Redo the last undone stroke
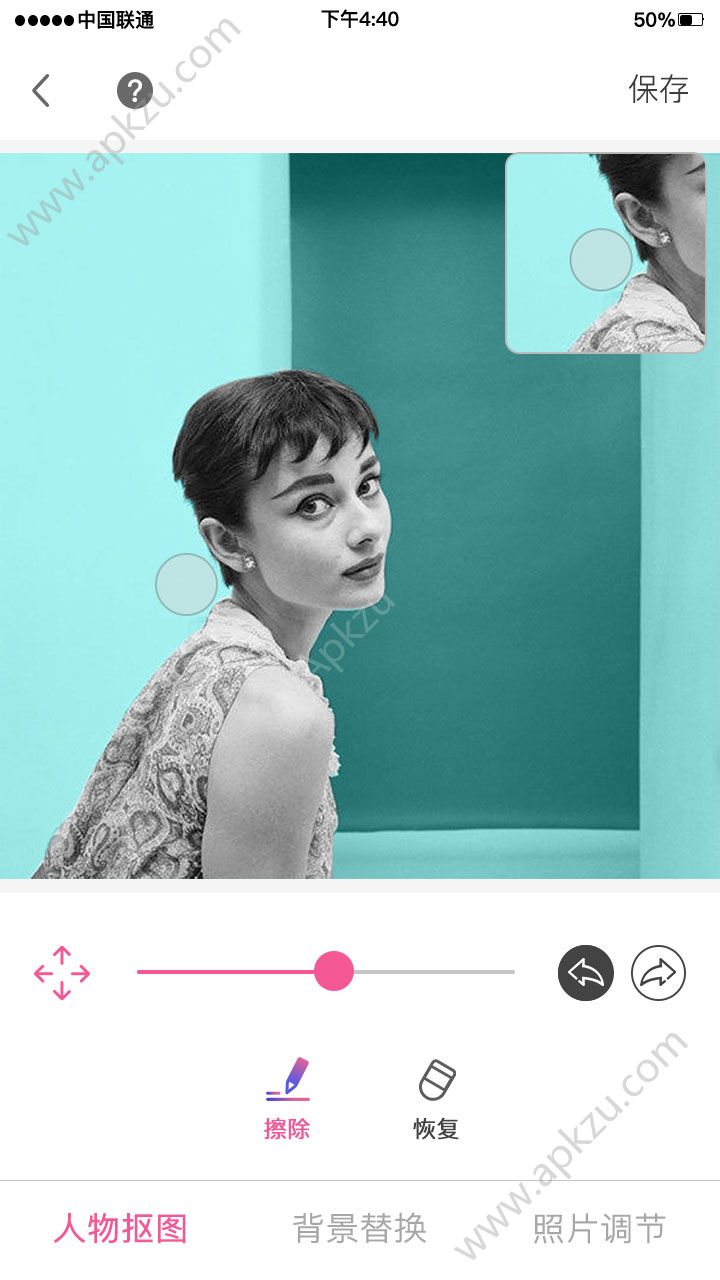Image resolution: width=720 pixels, height=1280 pixels. 658,972
